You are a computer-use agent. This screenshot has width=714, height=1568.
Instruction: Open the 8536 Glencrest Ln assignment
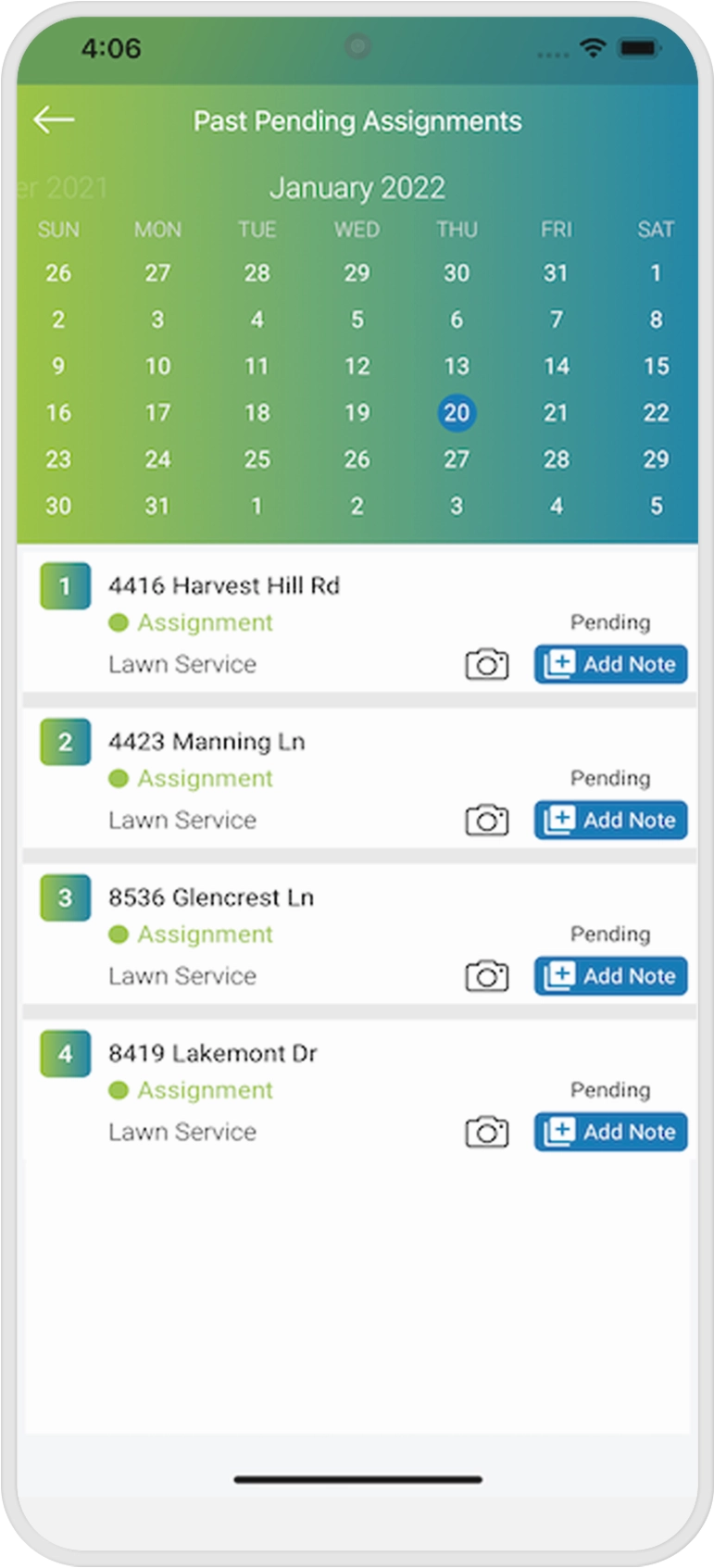[211, 897]
